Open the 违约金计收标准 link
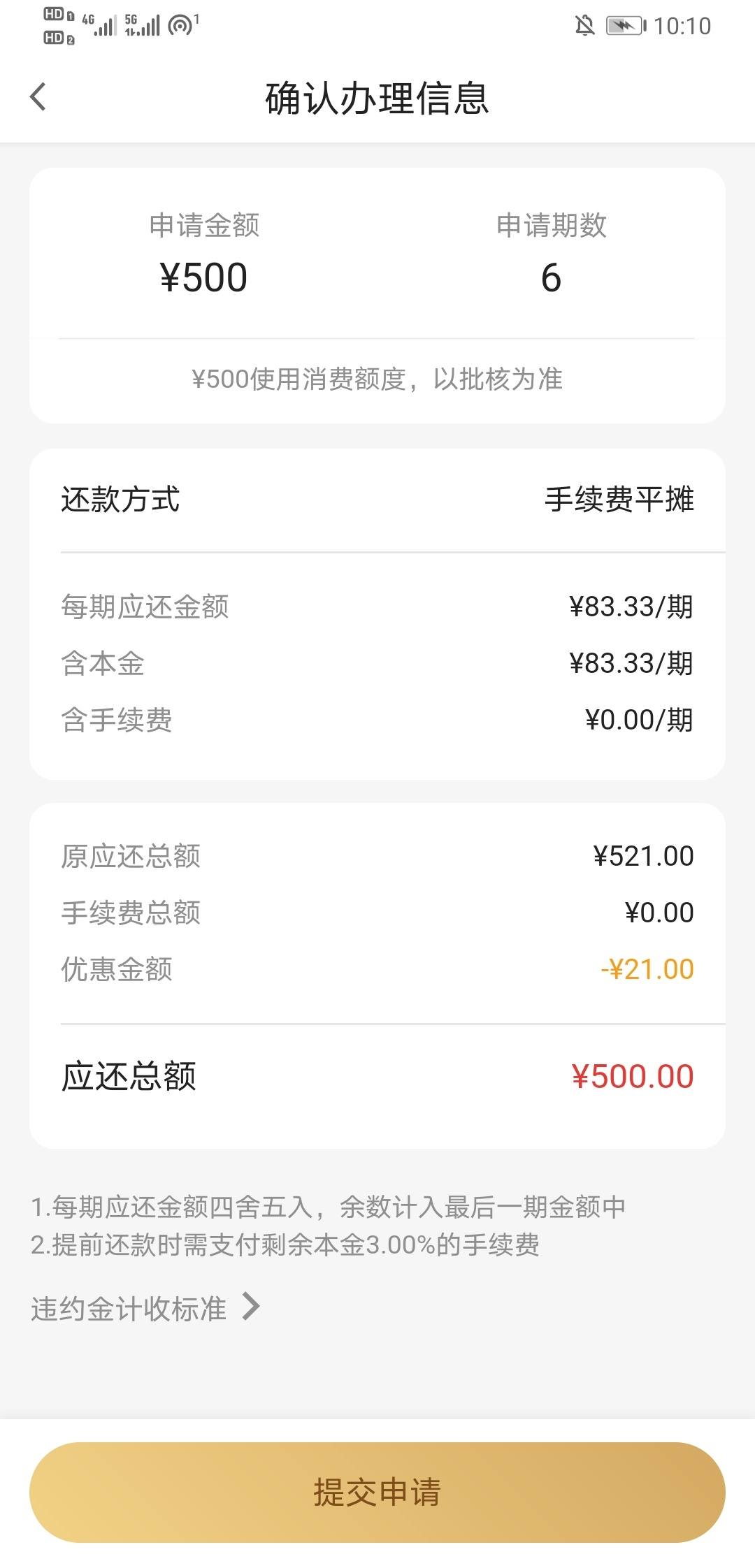755x1568 pixels. (145, 1308)
